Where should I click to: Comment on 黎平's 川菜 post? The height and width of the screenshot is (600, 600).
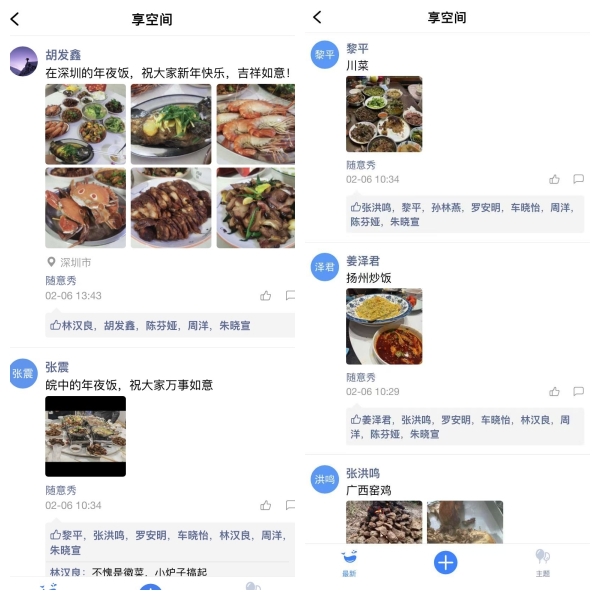pyautogui.click(x=578, y=180)
